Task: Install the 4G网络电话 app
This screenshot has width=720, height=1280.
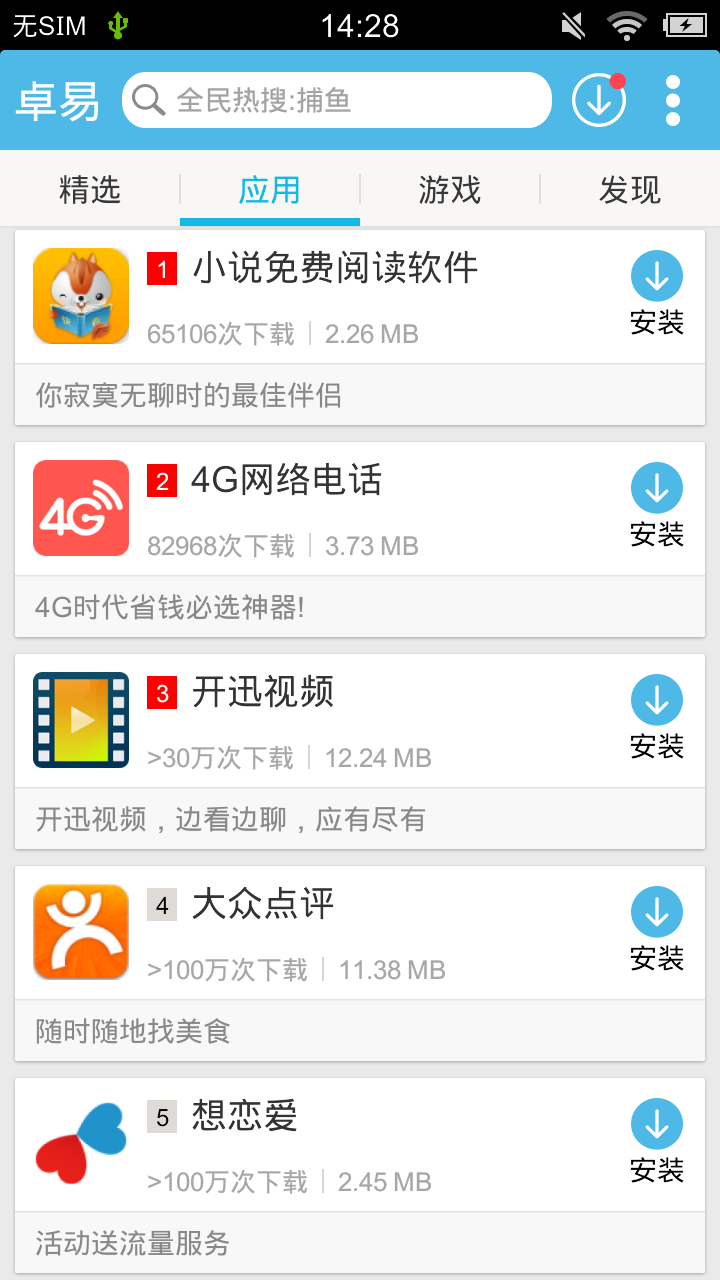Action: pos(657,506)
